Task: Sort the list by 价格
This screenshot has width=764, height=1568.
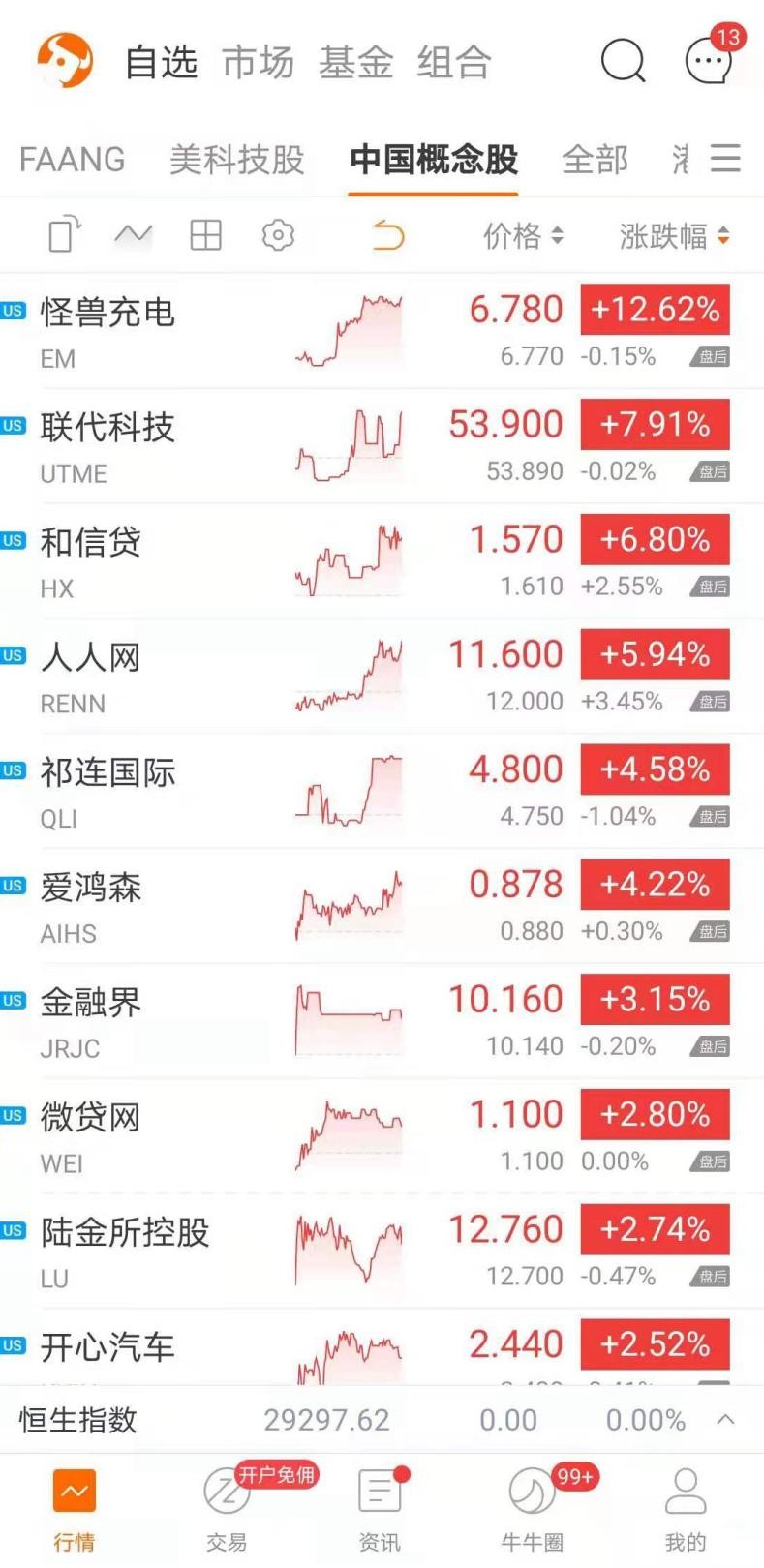Action: [523, 235]
